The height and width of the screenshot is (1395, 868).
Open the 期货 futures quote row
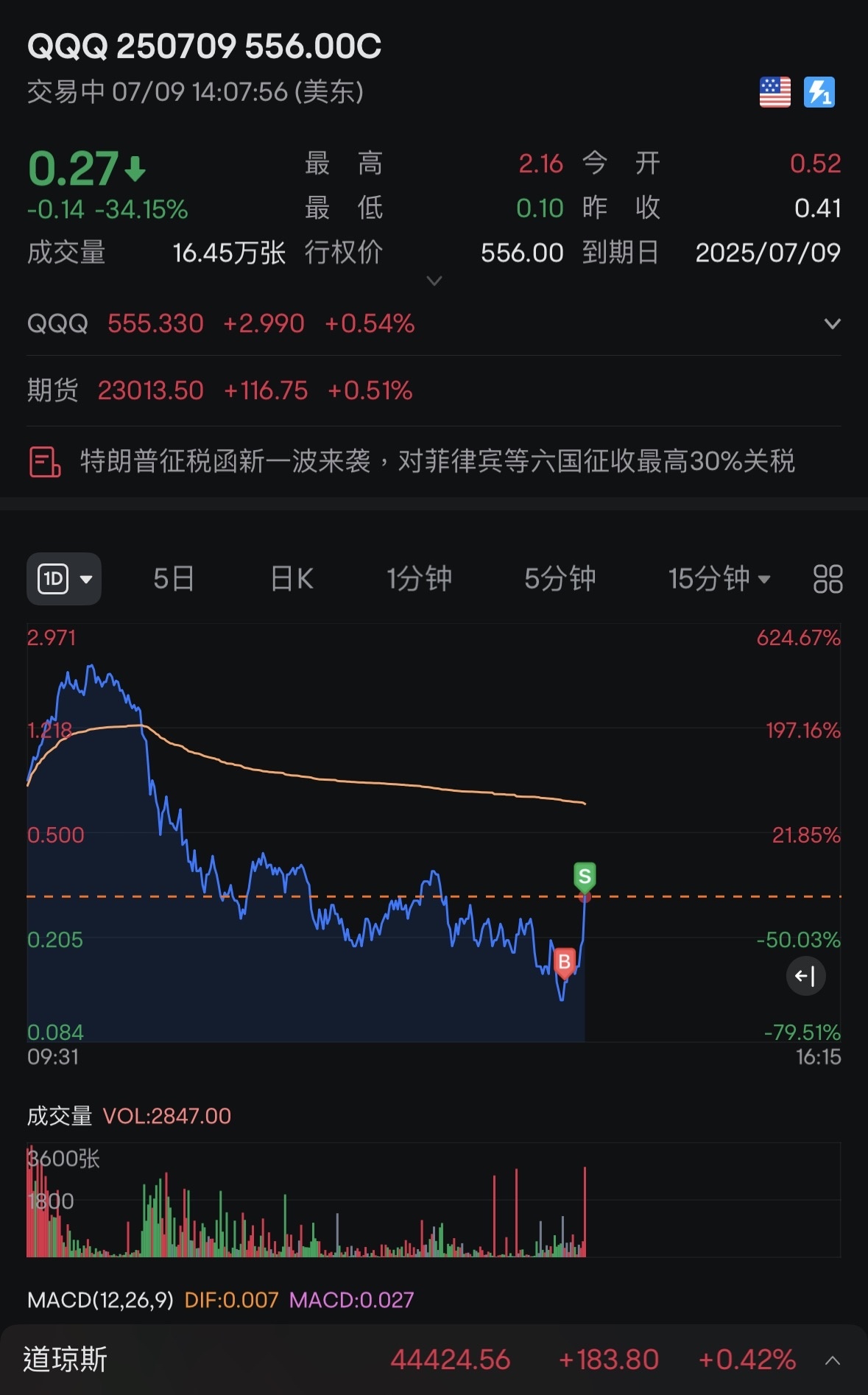(x=434, y=390)
